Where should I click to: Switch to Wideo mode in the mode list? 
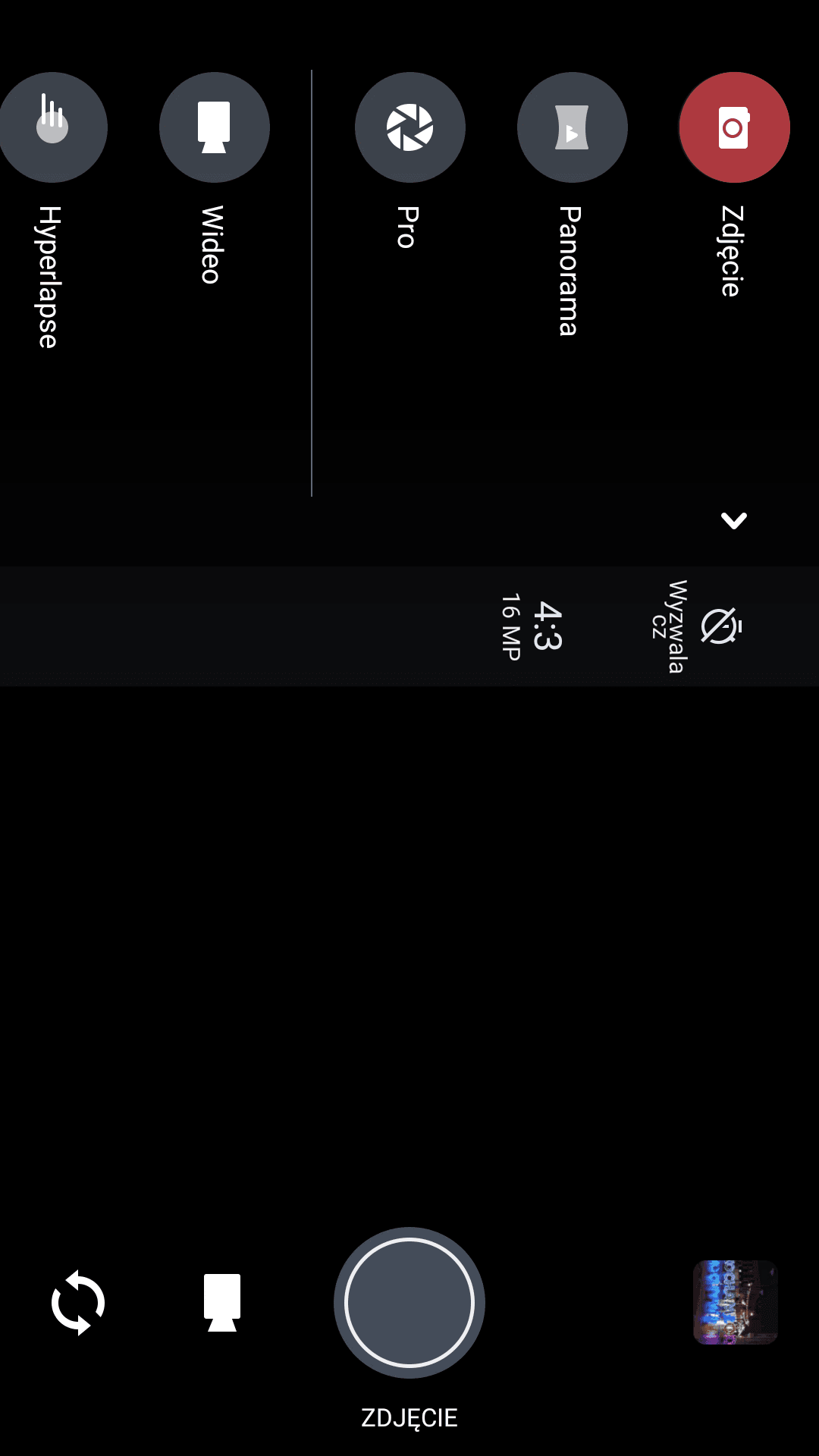[215, 127]
